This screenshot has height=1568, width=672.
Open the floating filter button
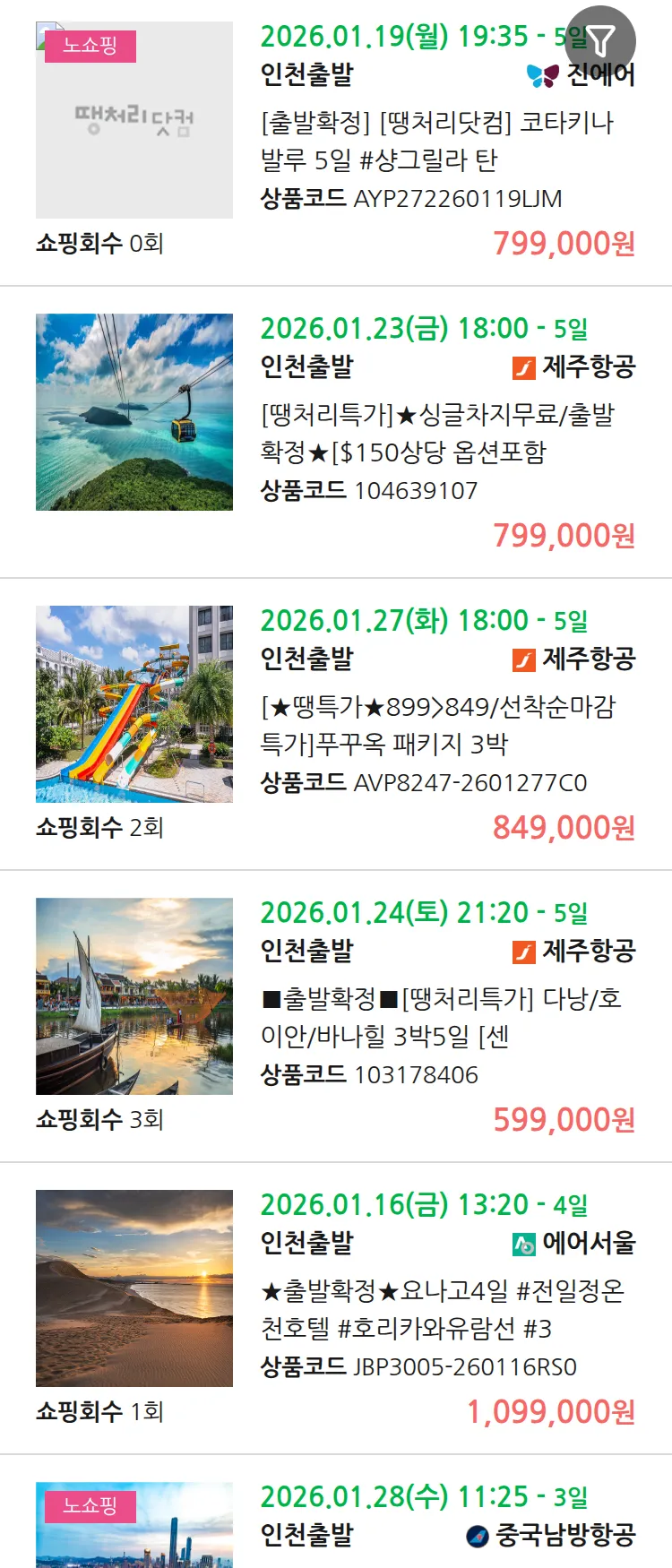601,40
